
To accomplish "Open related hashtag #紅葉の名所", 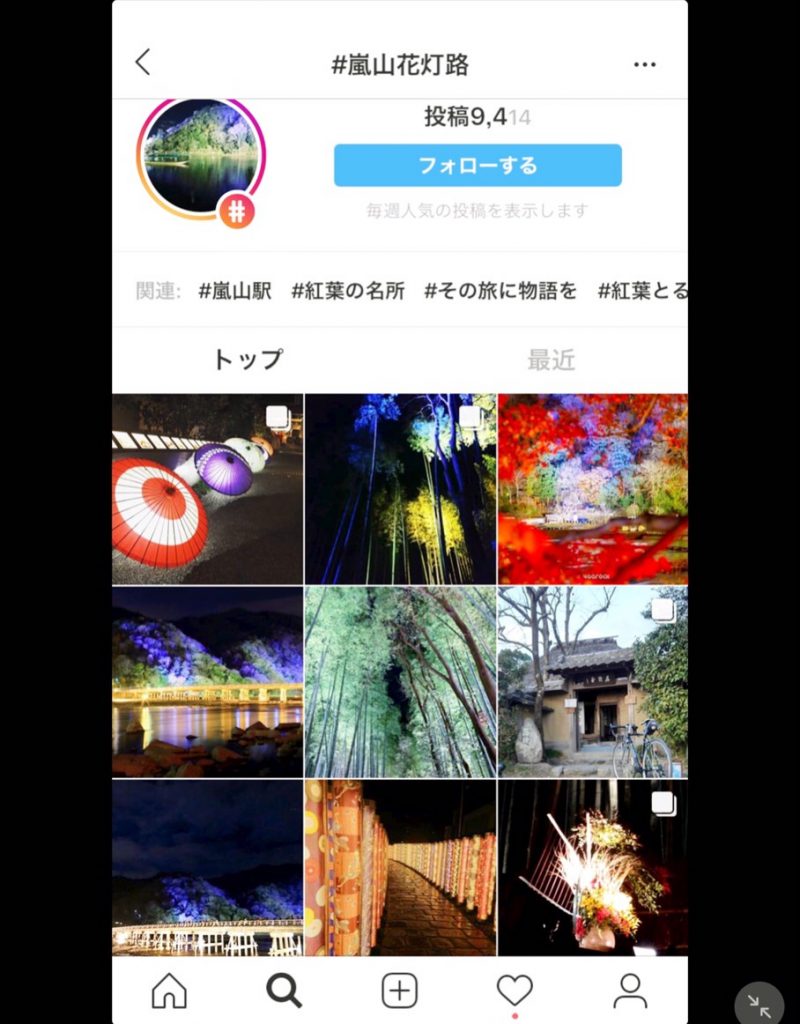I will coord(348,291).
